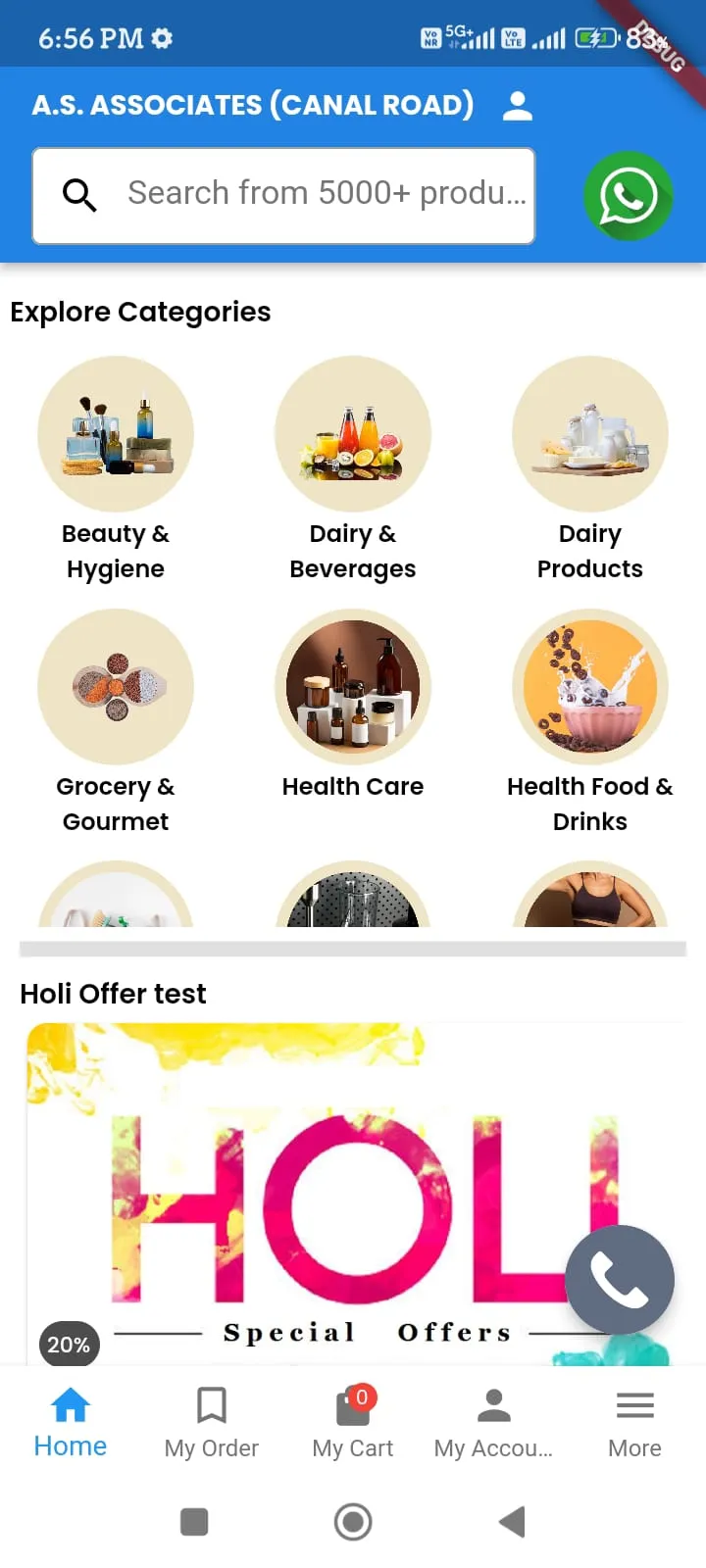The width and height of the screenshot is (706, 1568).
Task: Tap the product search box
Action: point(283,195)
